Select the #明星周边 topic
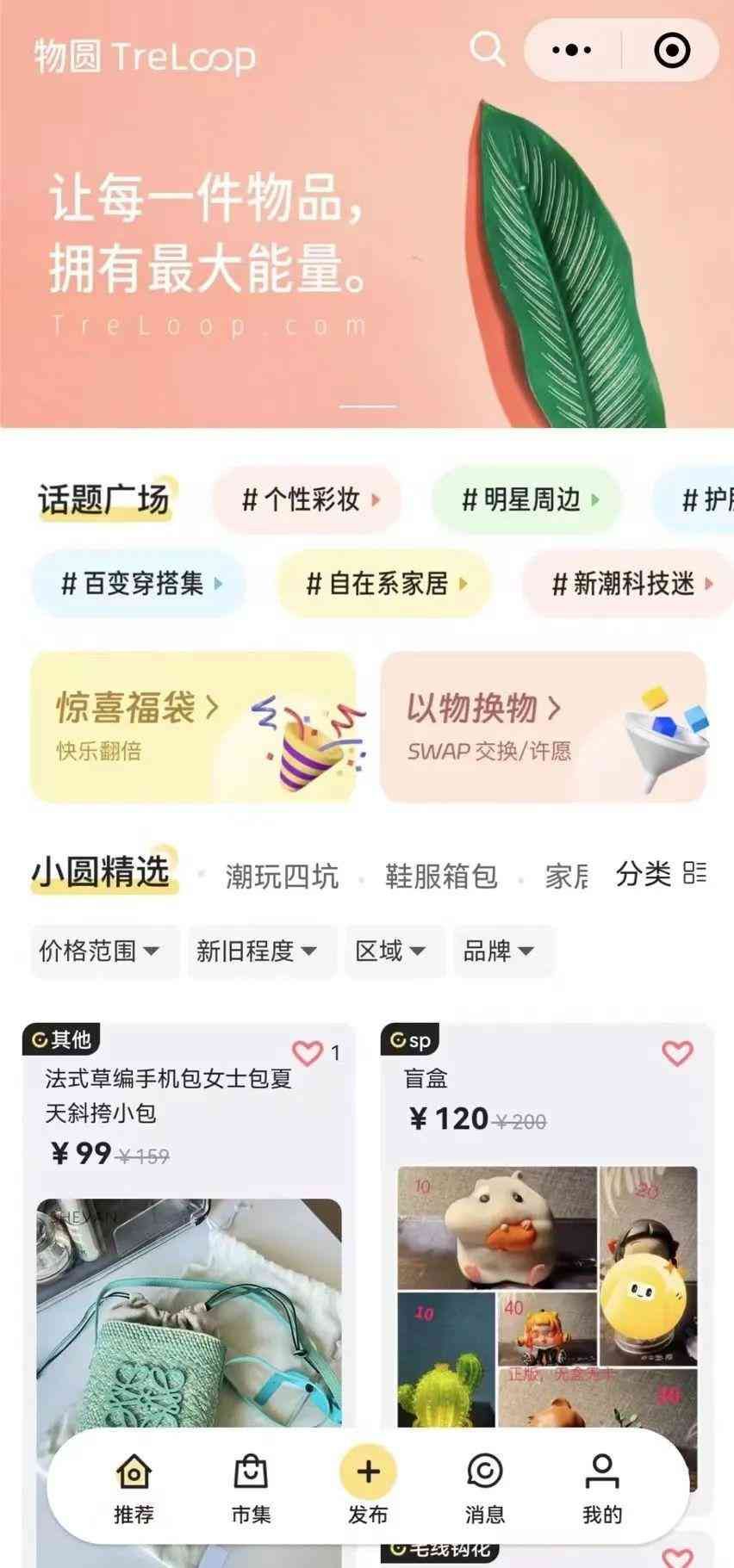734x1568 pixels. pyautogui.click(x=528, y=499)
